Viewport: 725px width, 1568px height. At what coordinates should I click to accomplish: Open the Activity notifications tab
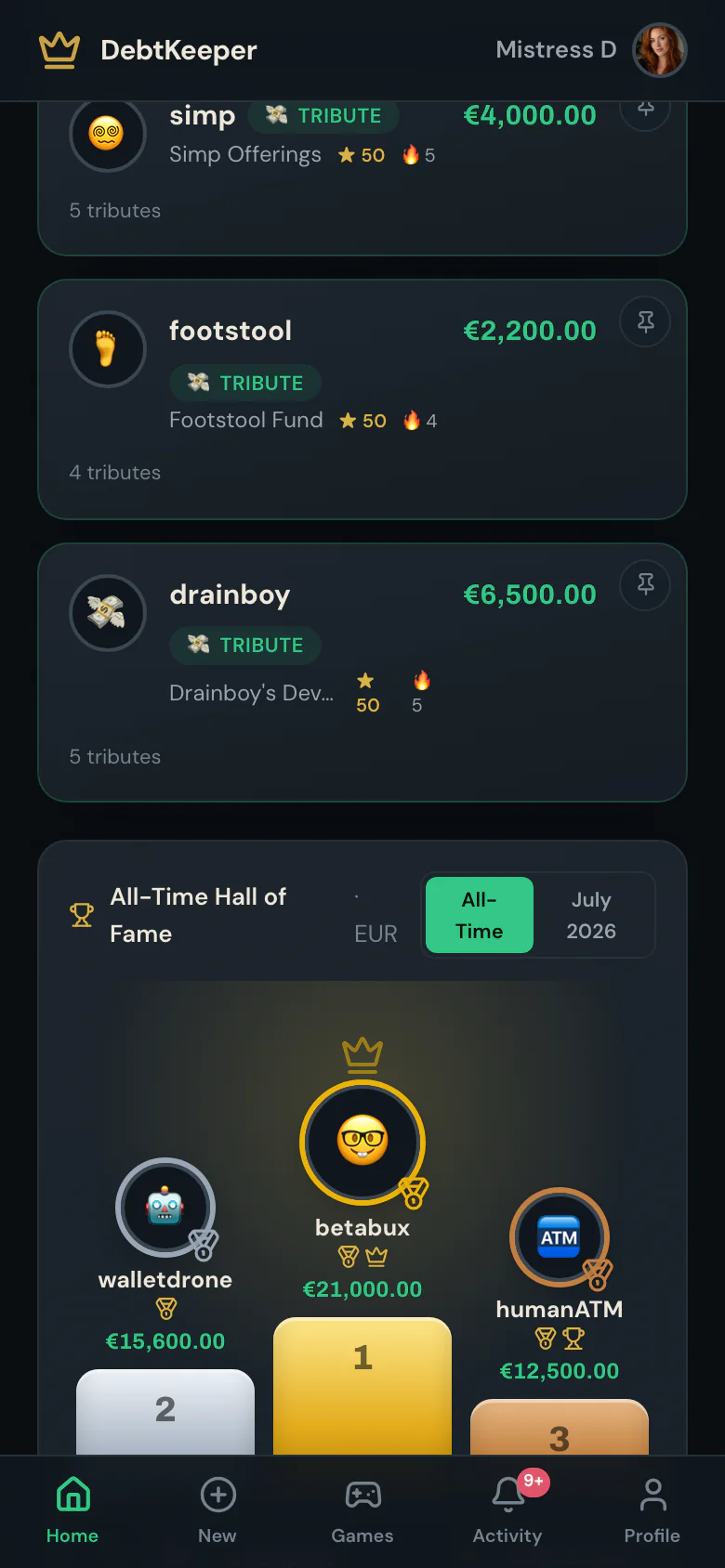[x=507, y=1511]
